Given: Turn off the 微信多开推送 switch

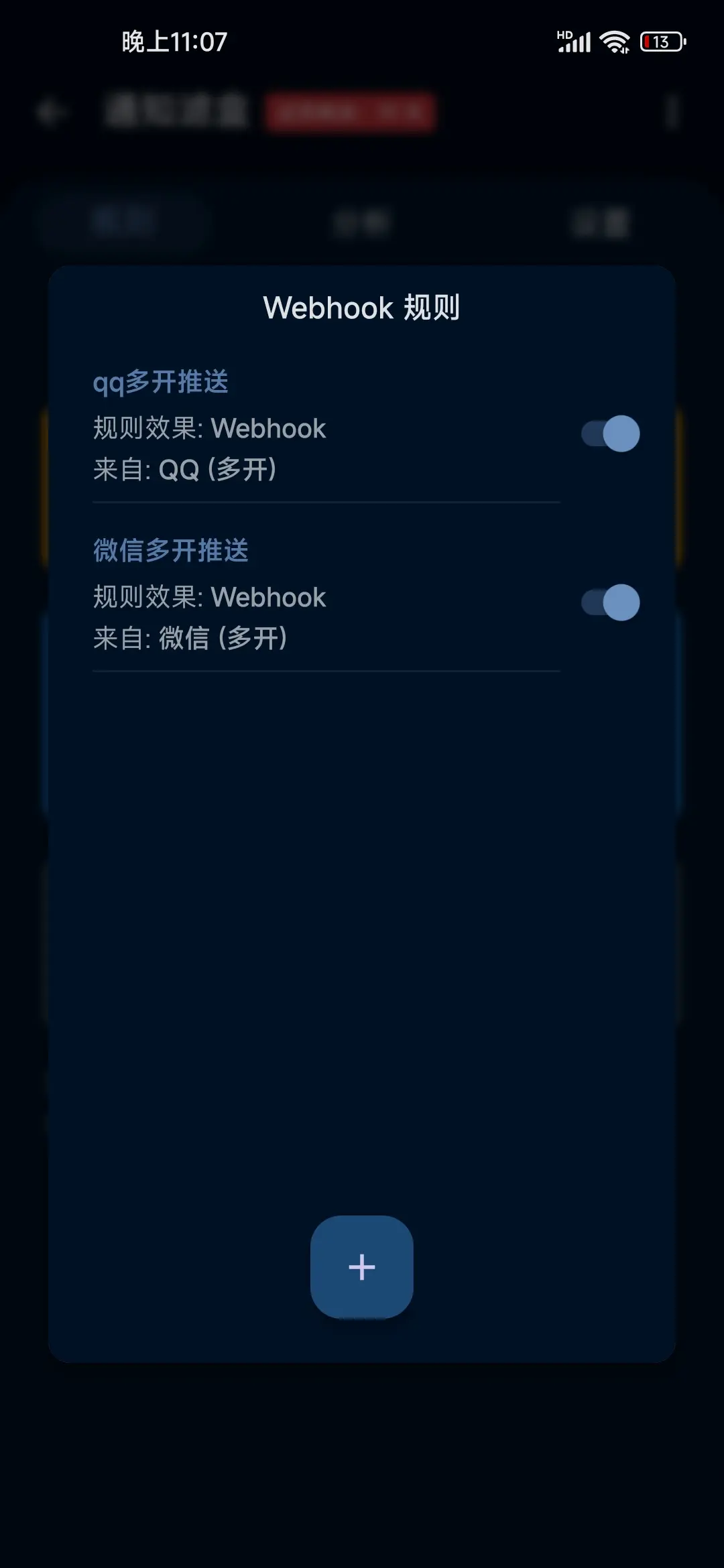Looking at the screenshot, I should coord(609,603).
